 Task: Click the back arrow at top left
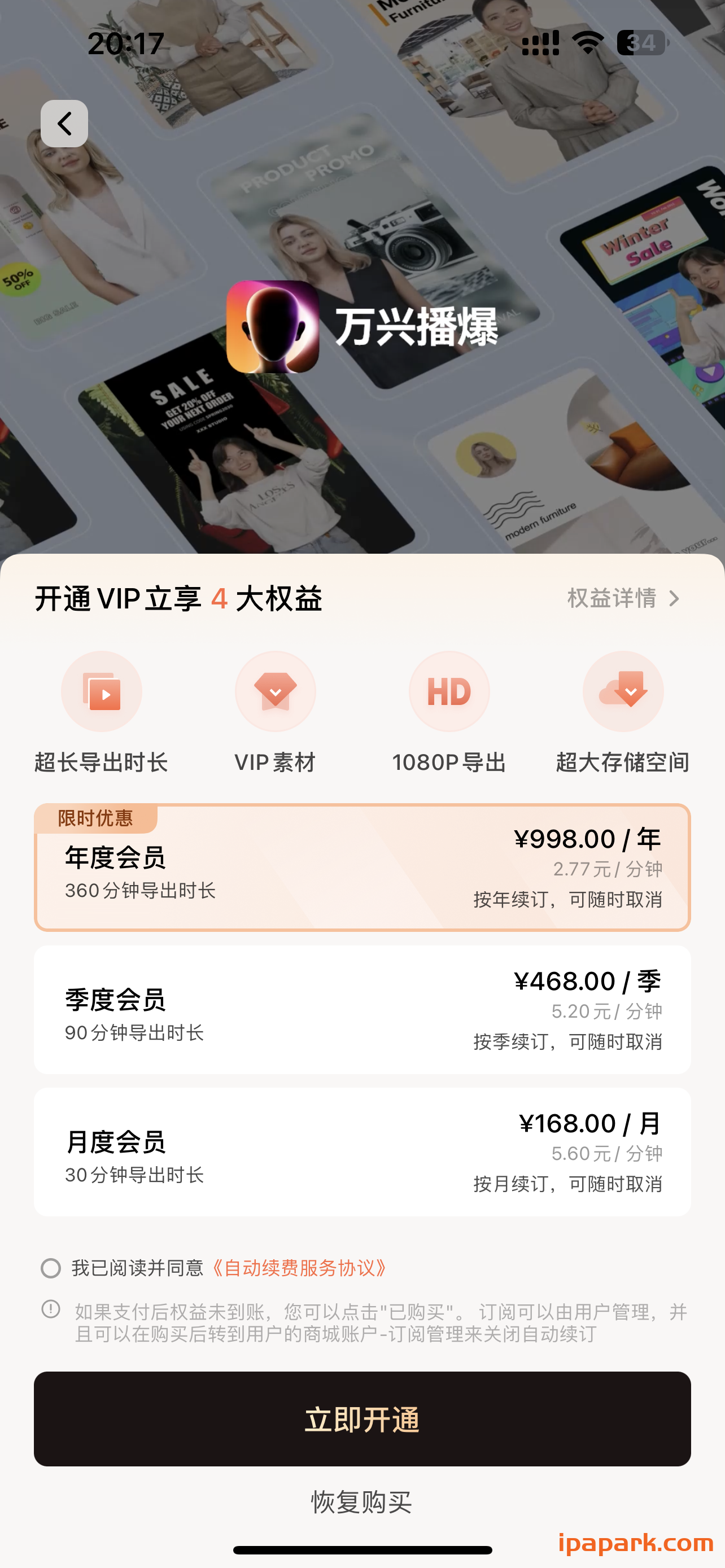[x=64, y=124]
